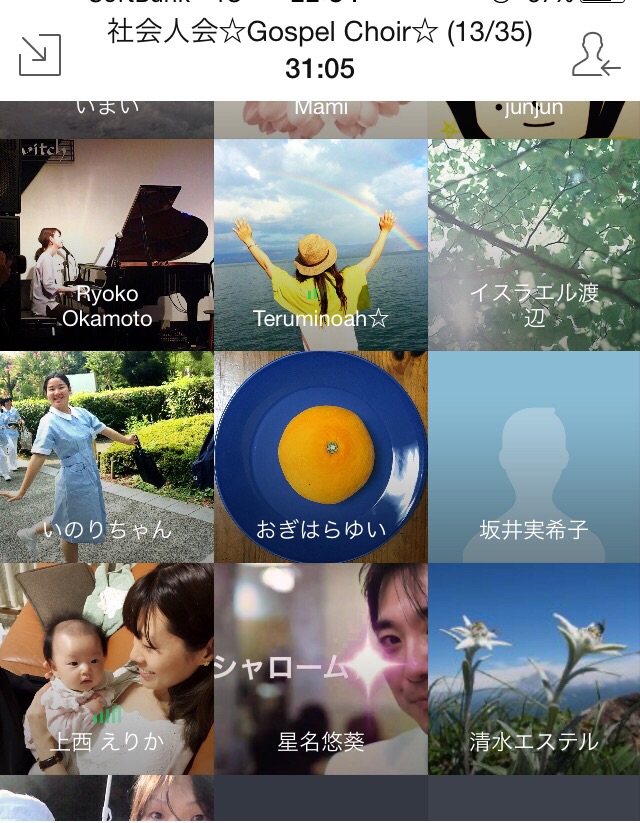This screenshot has height=823, width=640.
Task: Select the Teruminoah☆ participant tile
Action: [321, 244]
